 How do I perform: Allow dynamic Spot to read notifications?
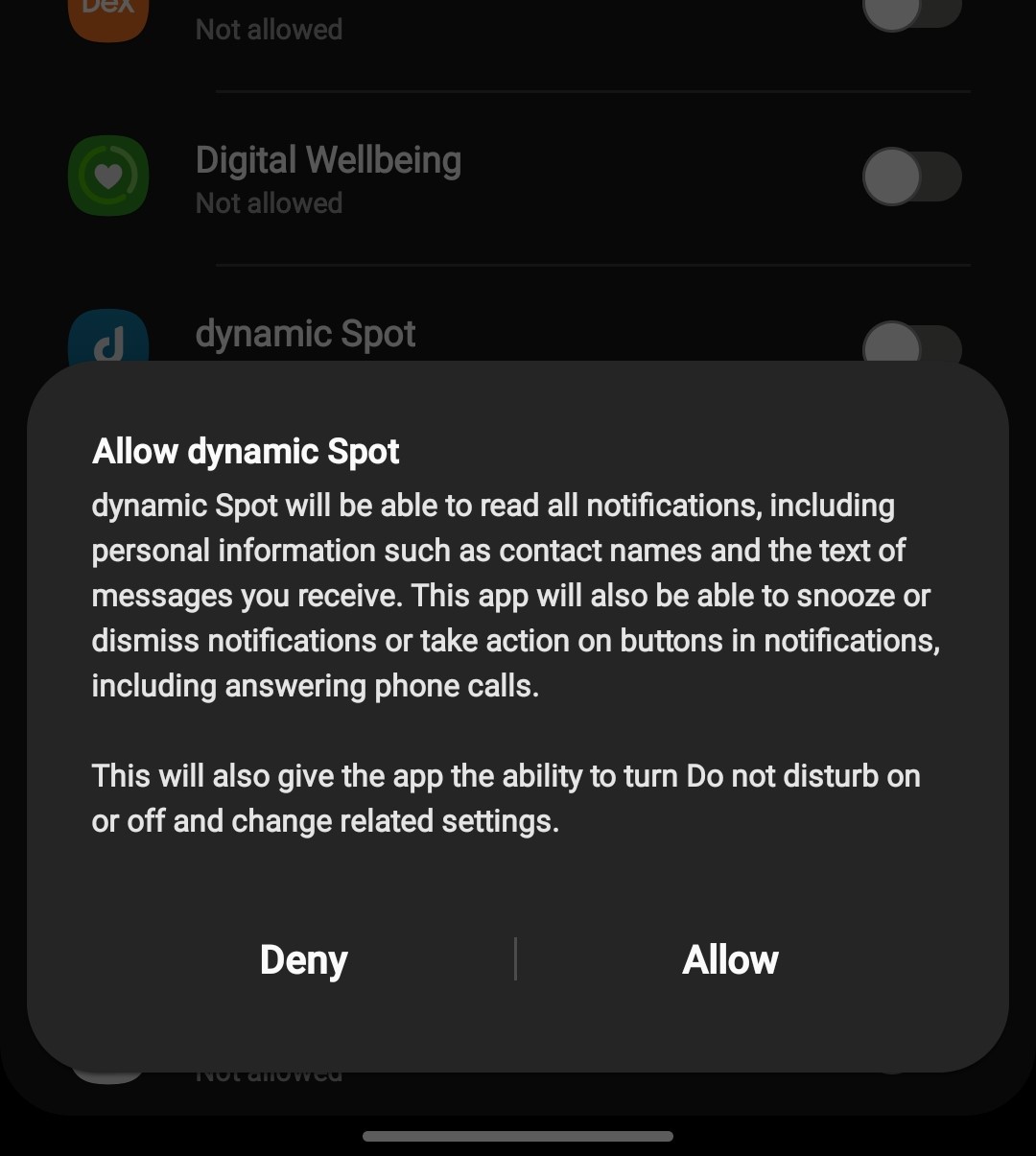pos(730,959)
